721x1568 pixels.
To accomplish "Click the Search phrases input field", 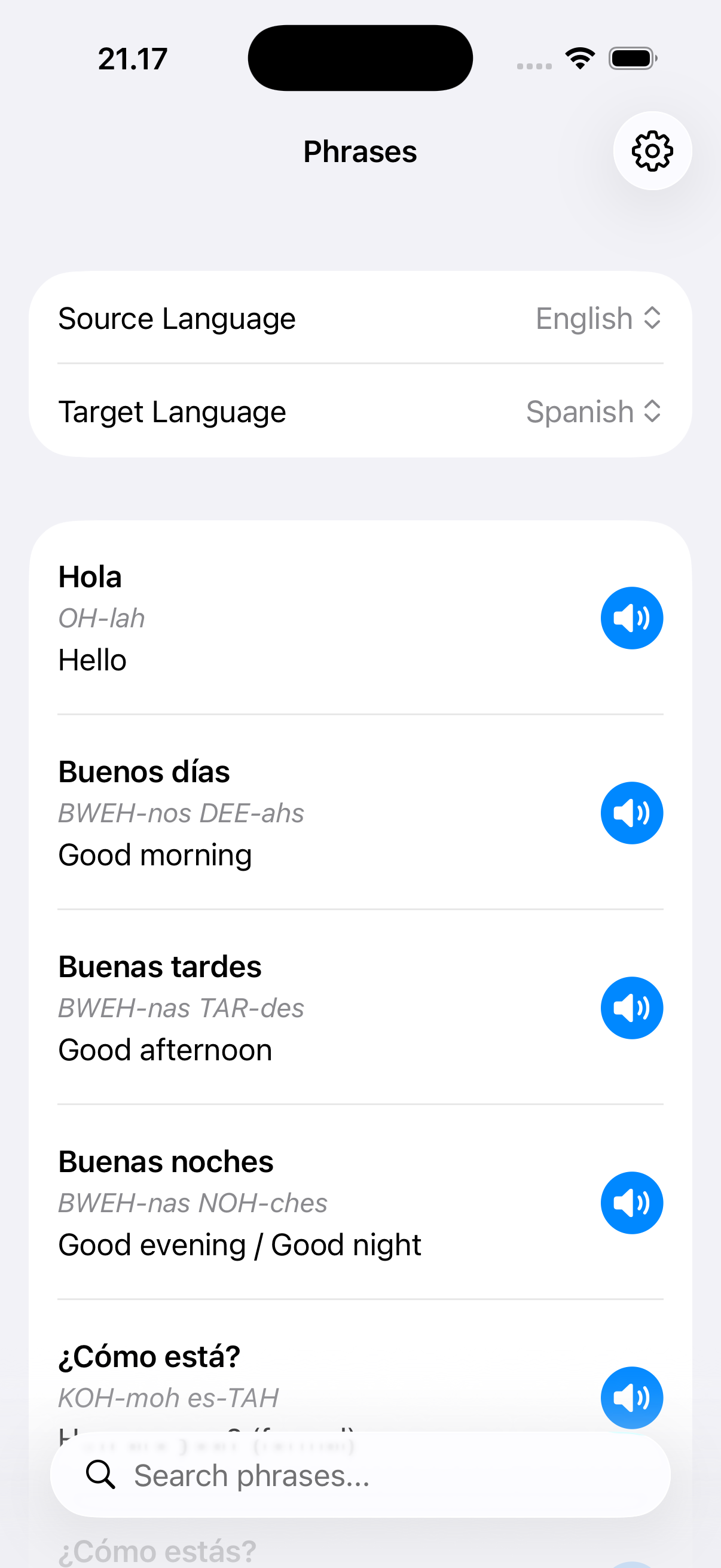I will coord(360,1475).
